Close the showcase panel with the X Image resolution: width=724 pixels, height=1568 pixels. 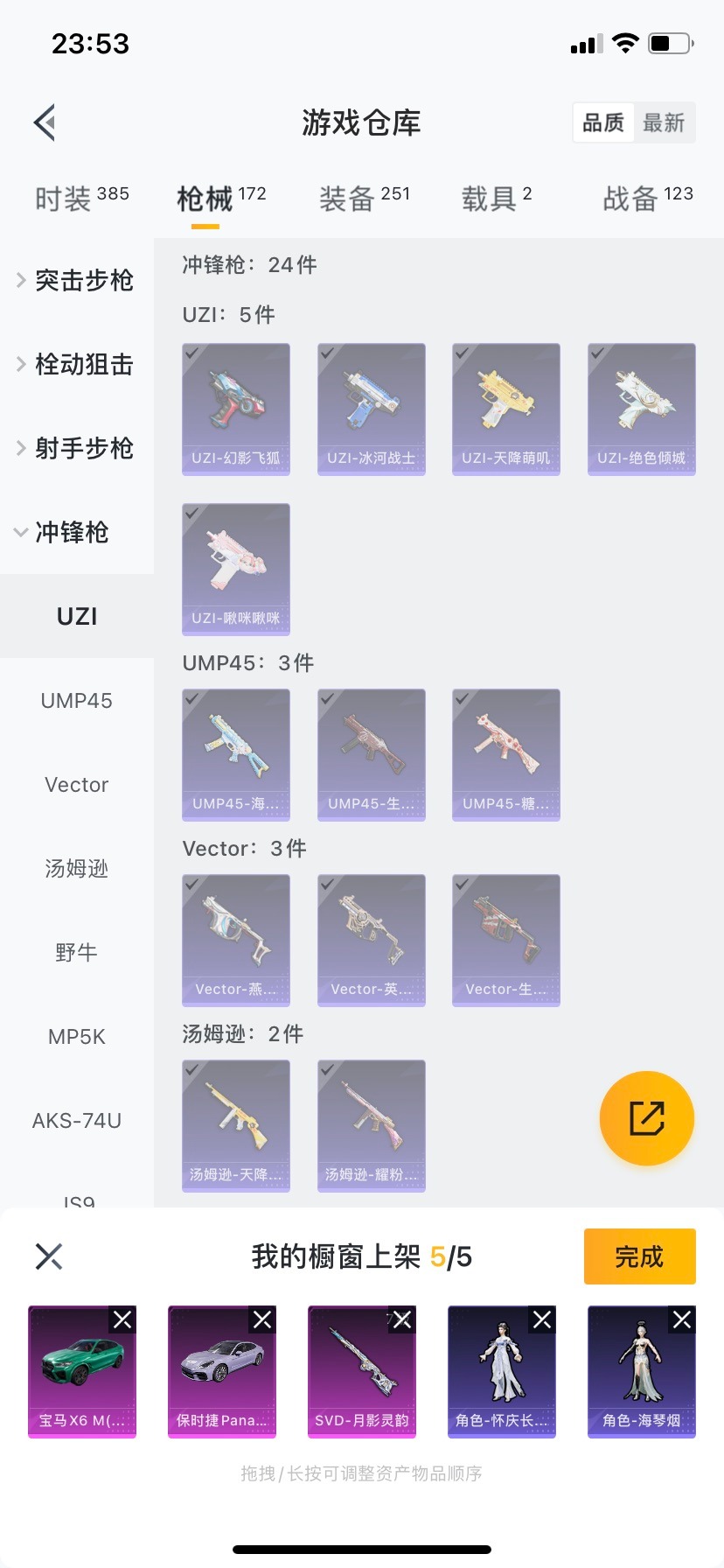48,1256
